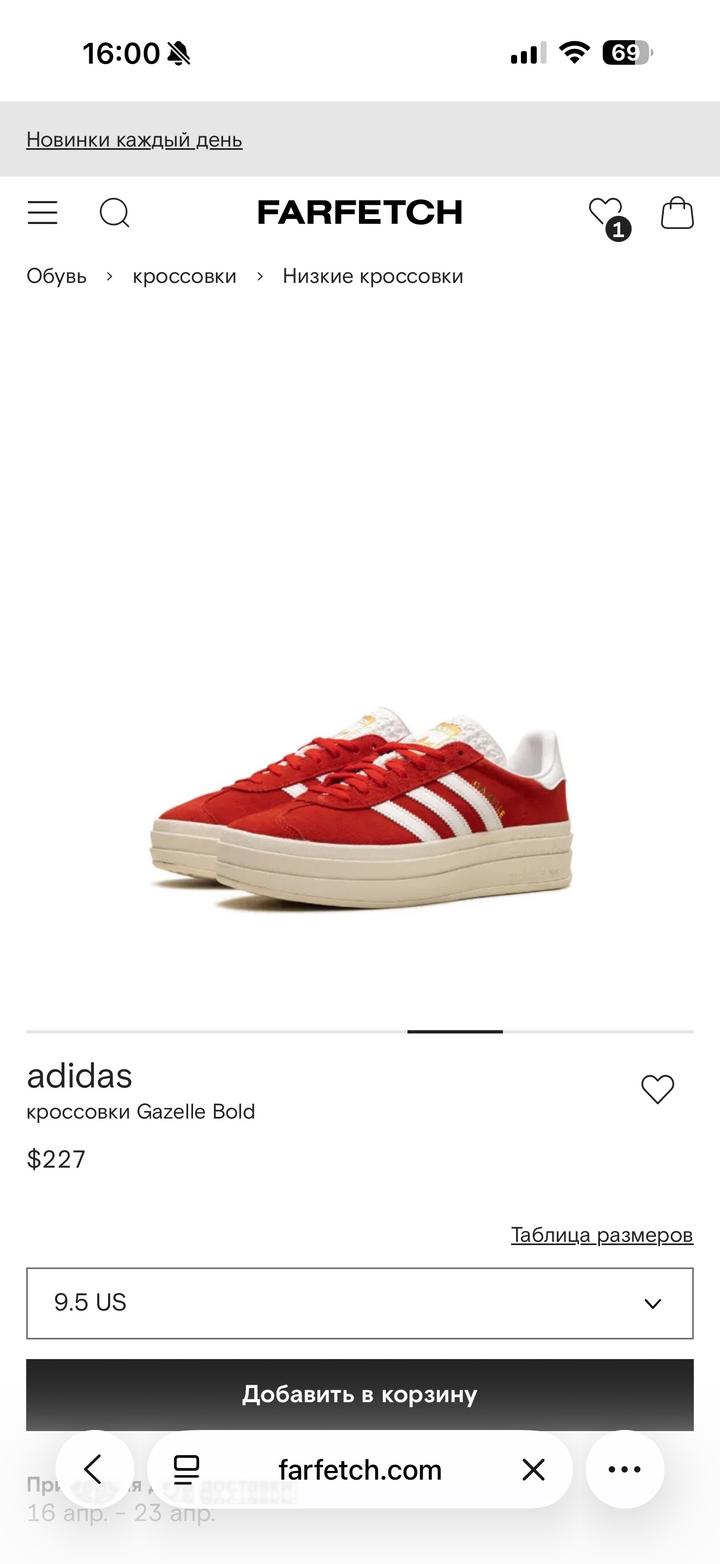The image size is (720, 1564).
Task: Open the farfetch.com address bar
Action: pyautogui.click(x=360, y=1469)
